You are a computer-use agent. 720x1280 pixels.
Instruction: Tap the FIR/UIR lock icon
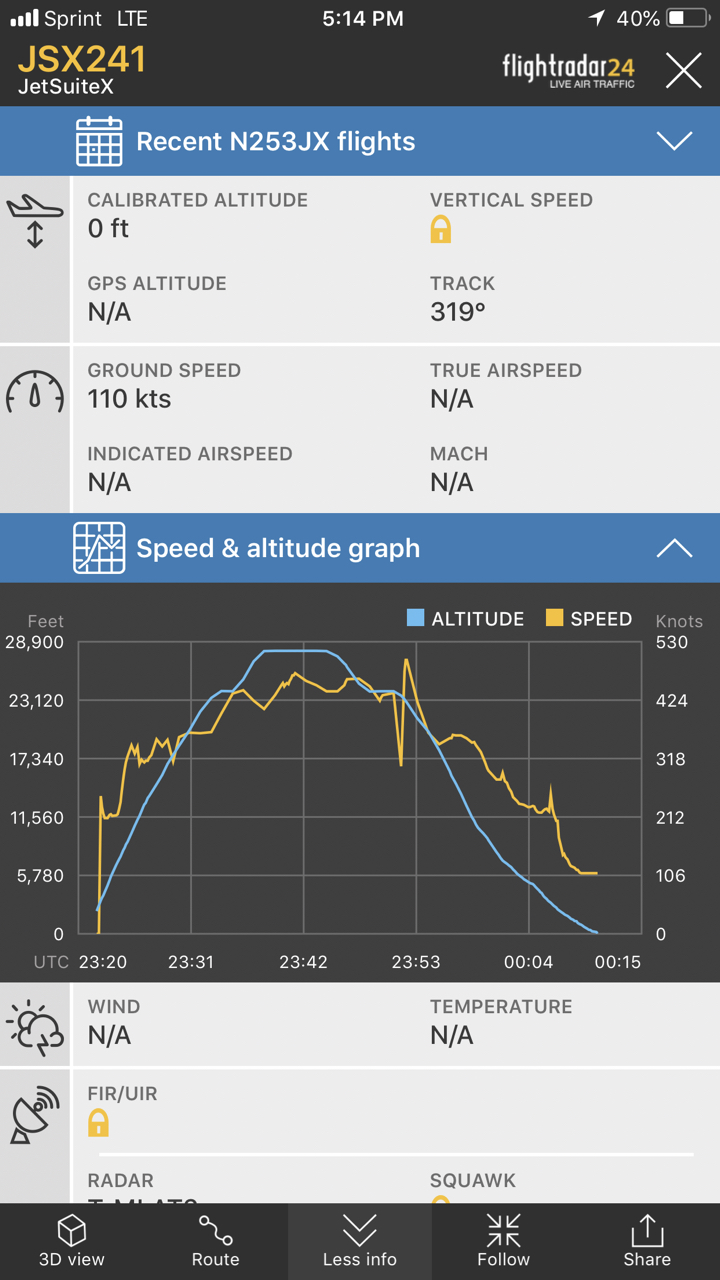[98, 1122]
